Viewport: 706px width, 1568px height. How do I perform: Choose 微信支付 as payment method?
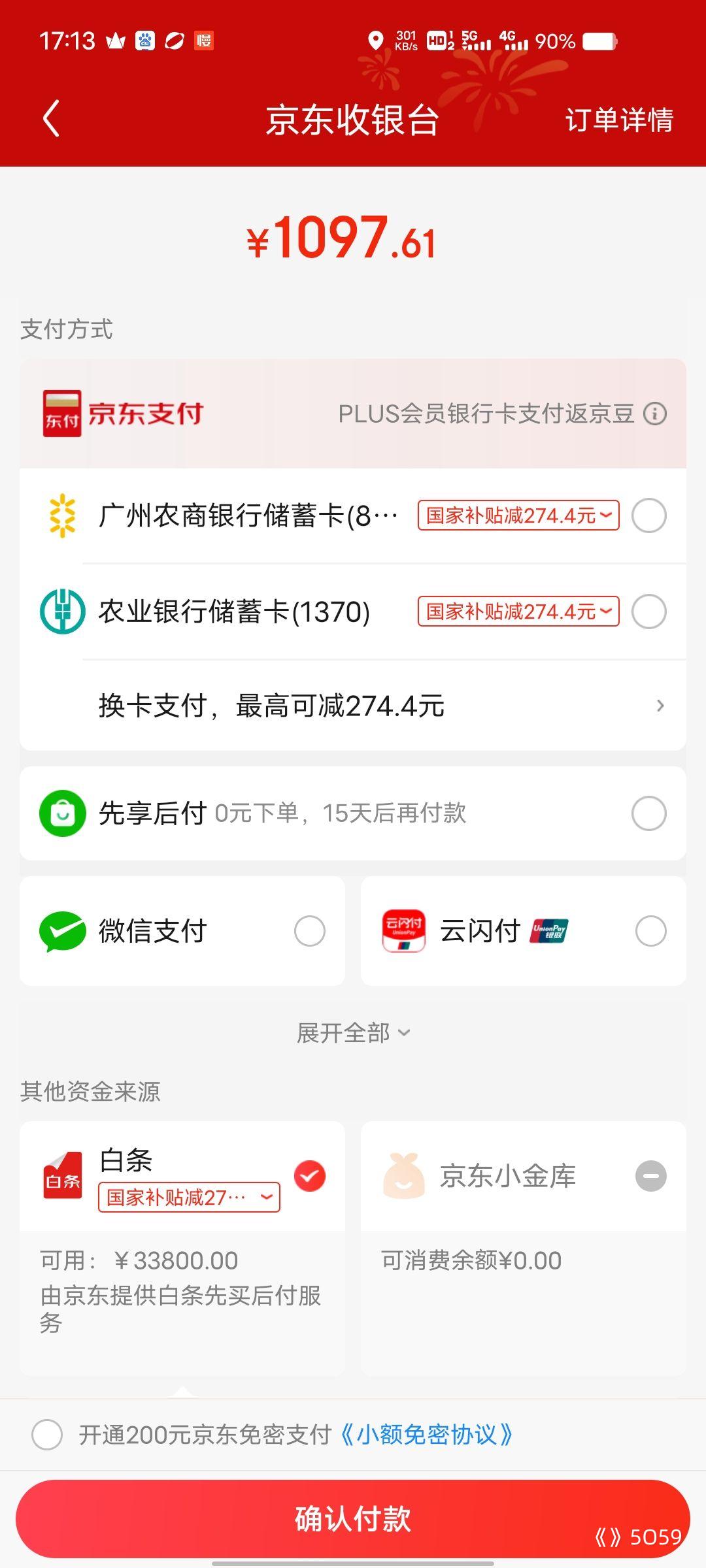point(182,931)
